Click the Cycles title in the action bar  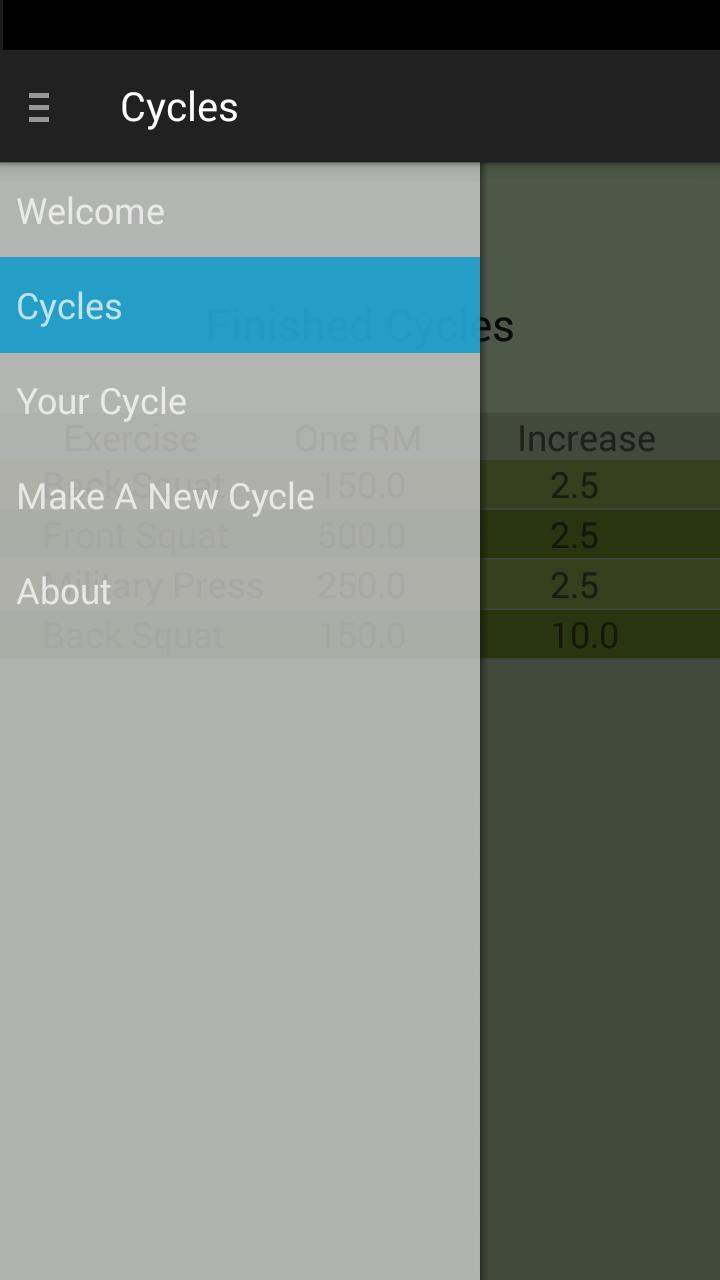tap(179, 106)
